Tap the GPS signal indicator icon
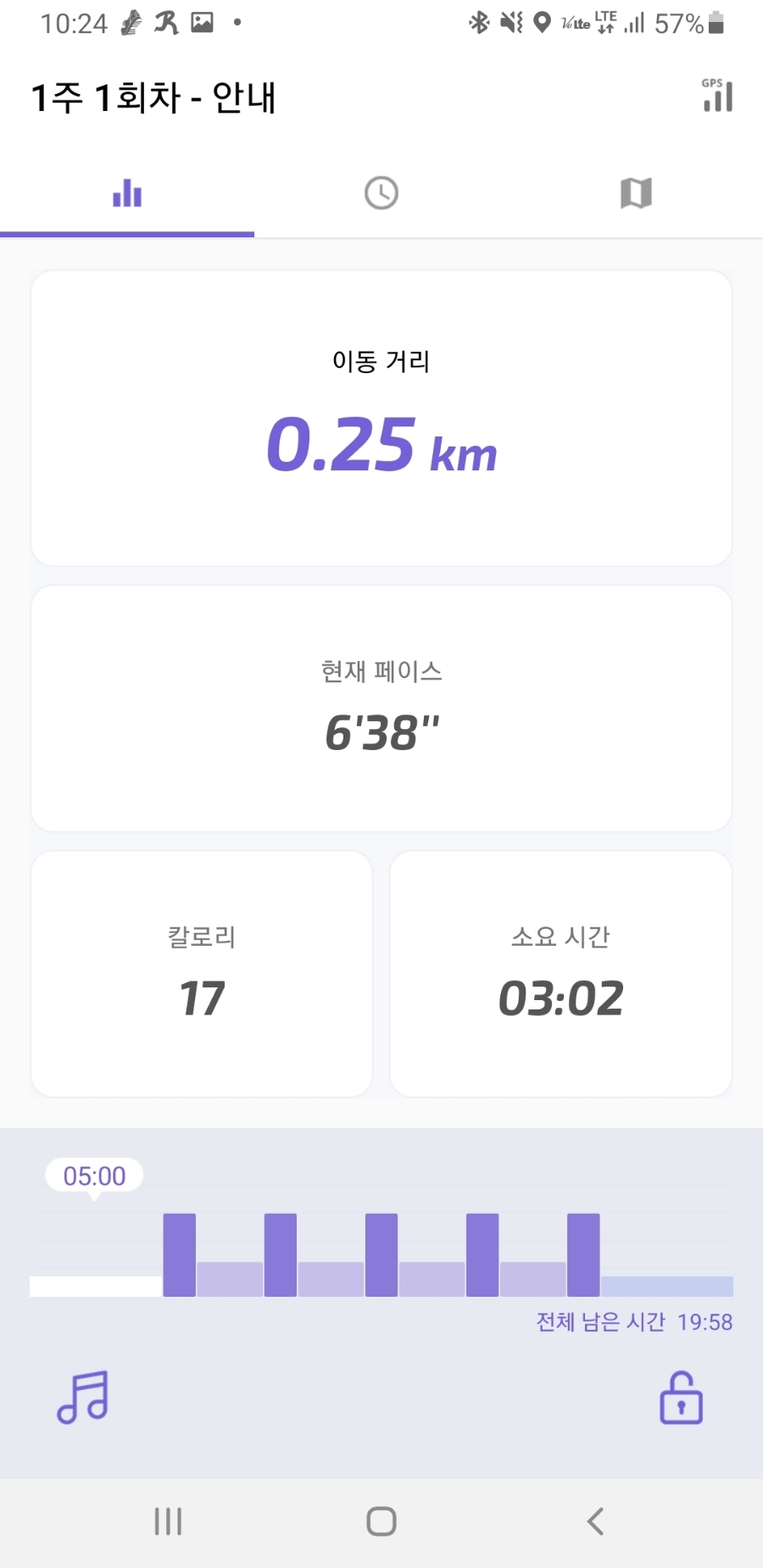This screenshot has width=763, height=1568. (x=717, y=95)
